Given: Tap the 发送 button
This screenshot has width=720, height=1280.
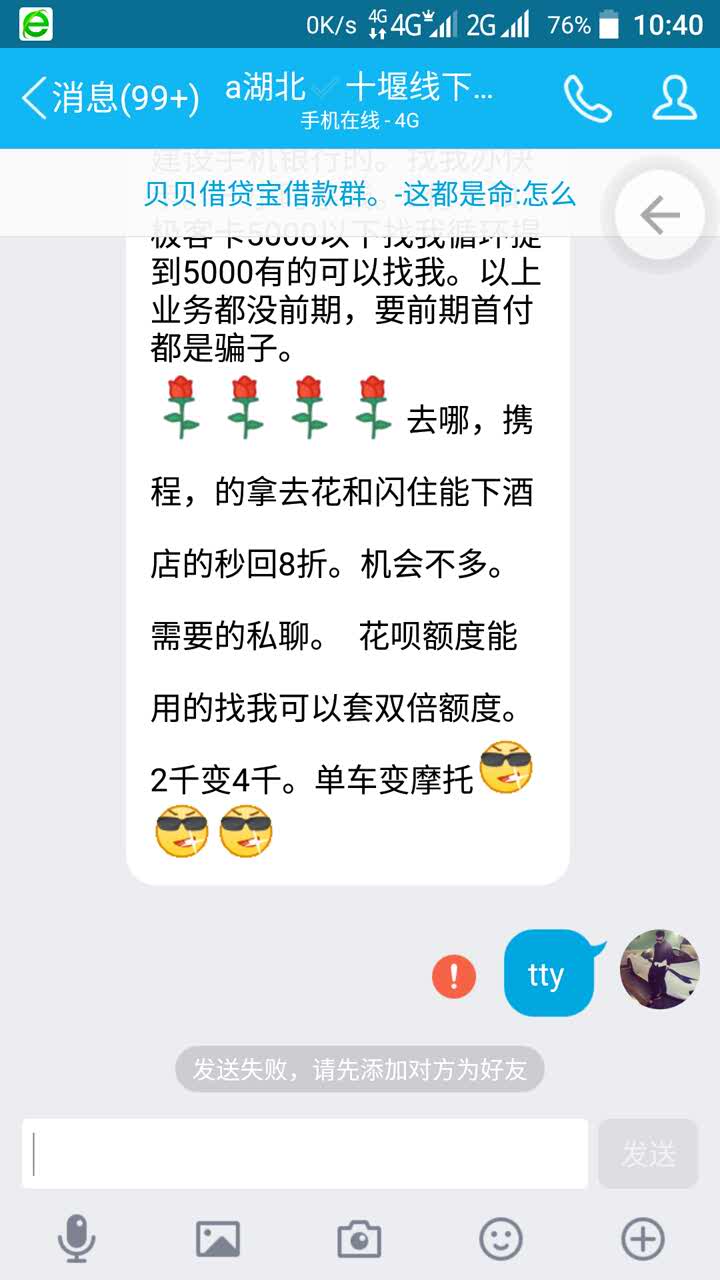Looking at the screenshot, I should click(x=648, y=1153).
